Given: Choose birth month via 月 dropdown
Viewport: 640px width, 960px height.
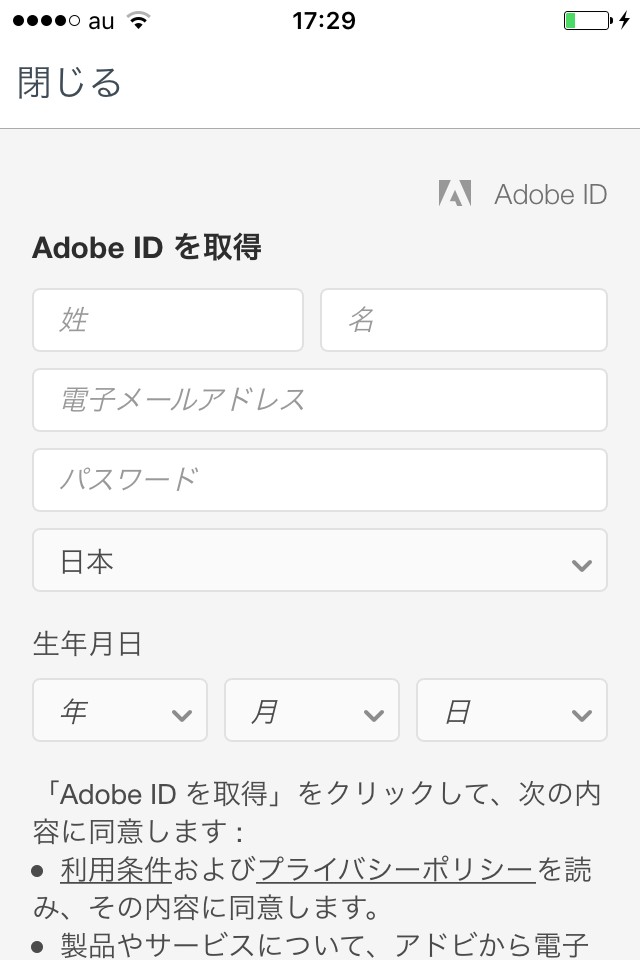Looking at the screenshot, I should coord(312,711).
